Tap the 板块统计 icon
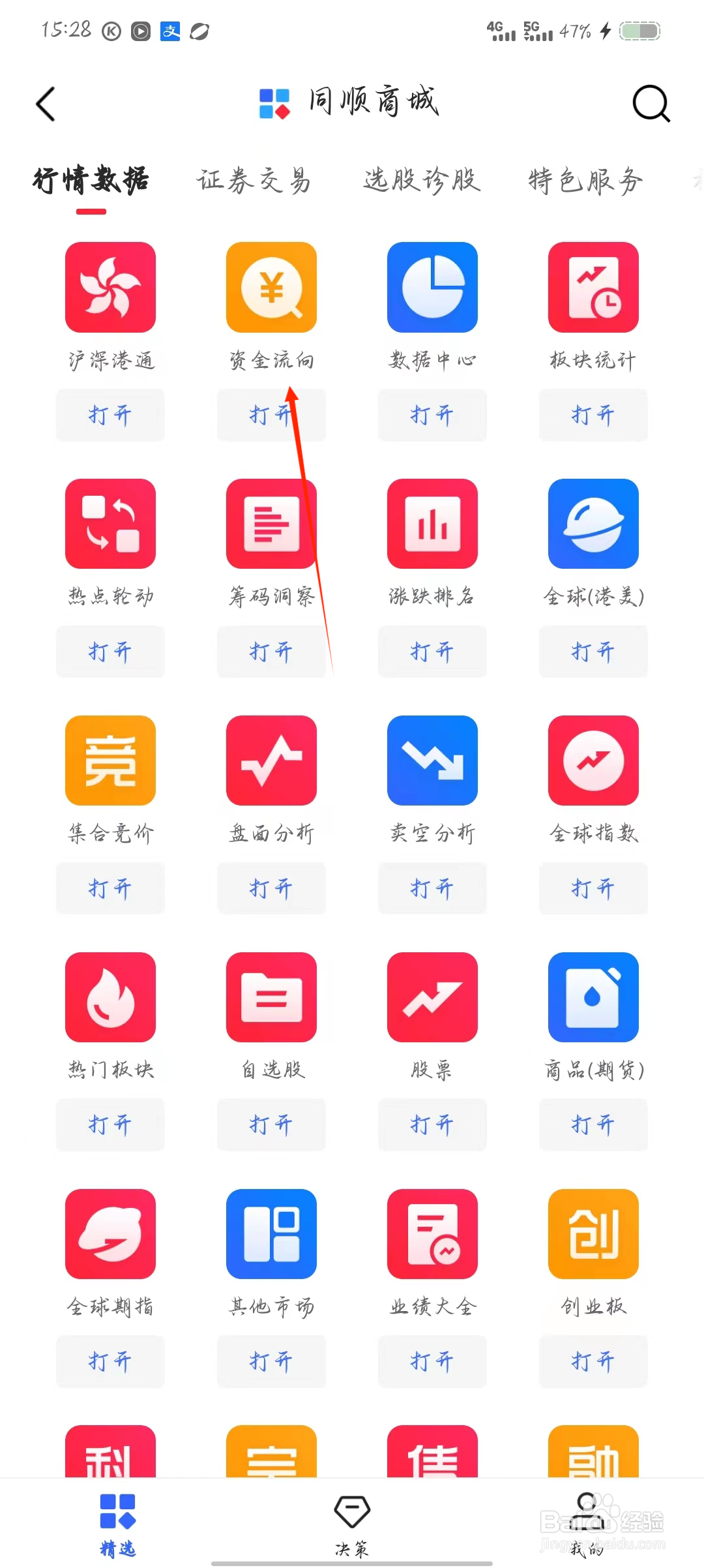 point(593,287)
